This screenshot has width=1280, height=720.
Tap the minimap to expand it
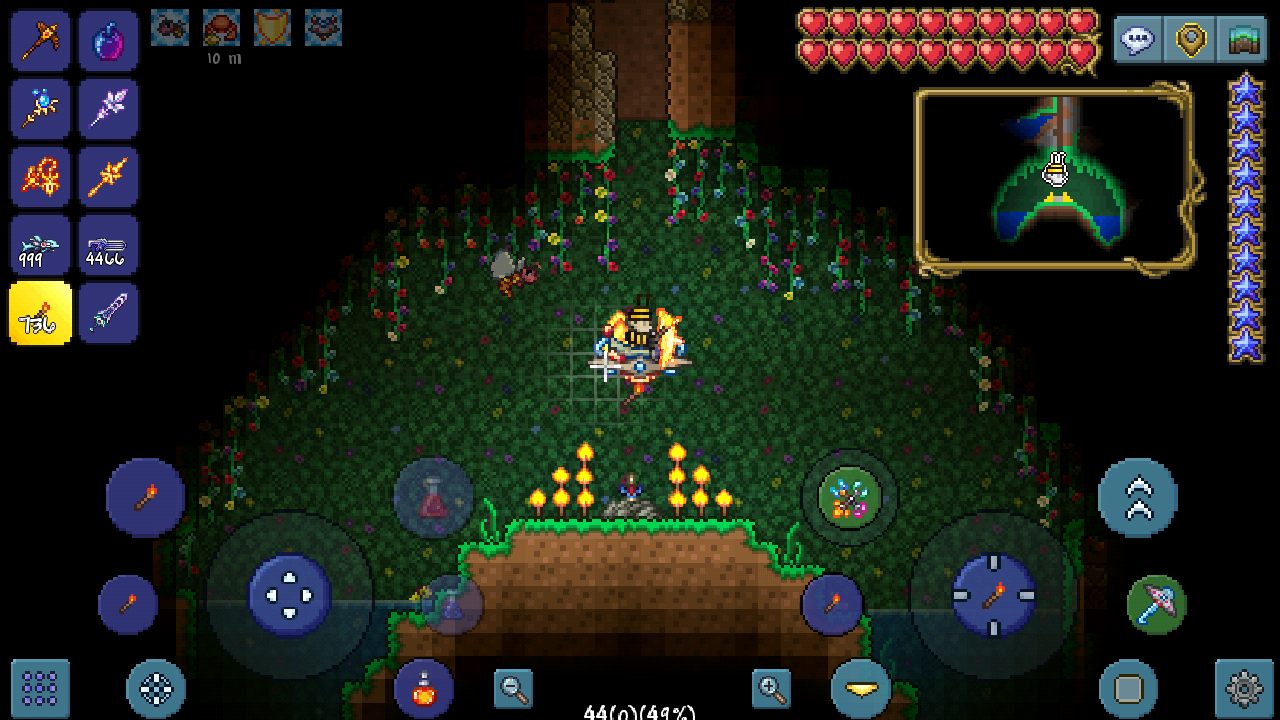tap(1055, 180)
